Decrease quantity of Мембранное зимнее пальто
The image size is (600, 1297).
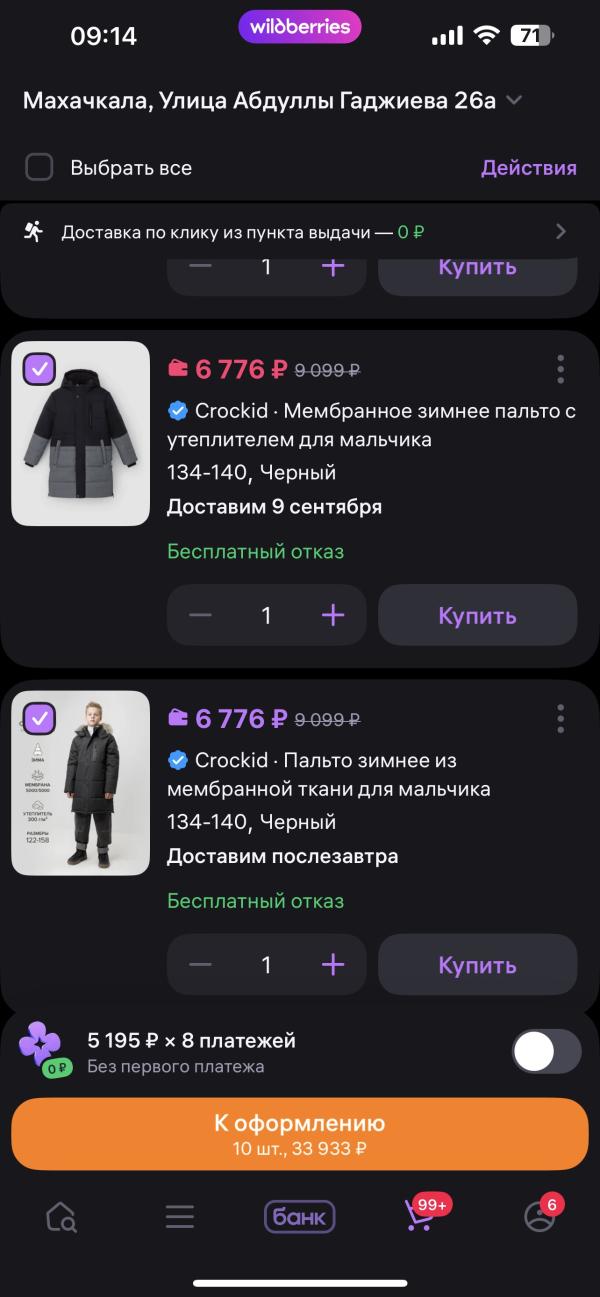[200, 615]
